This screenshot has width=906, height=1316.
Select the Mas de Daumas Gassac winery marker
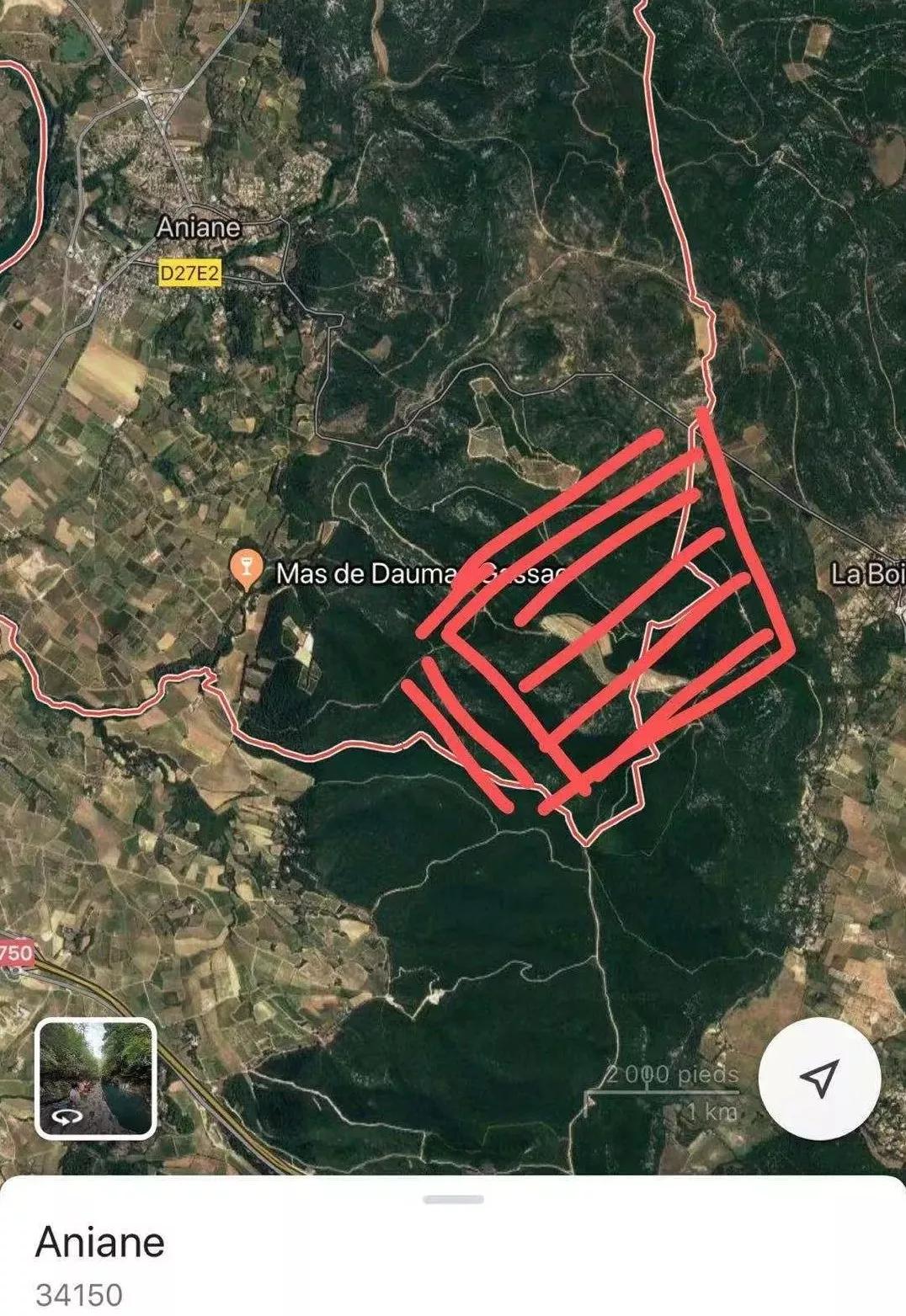[x=247, y=570]
